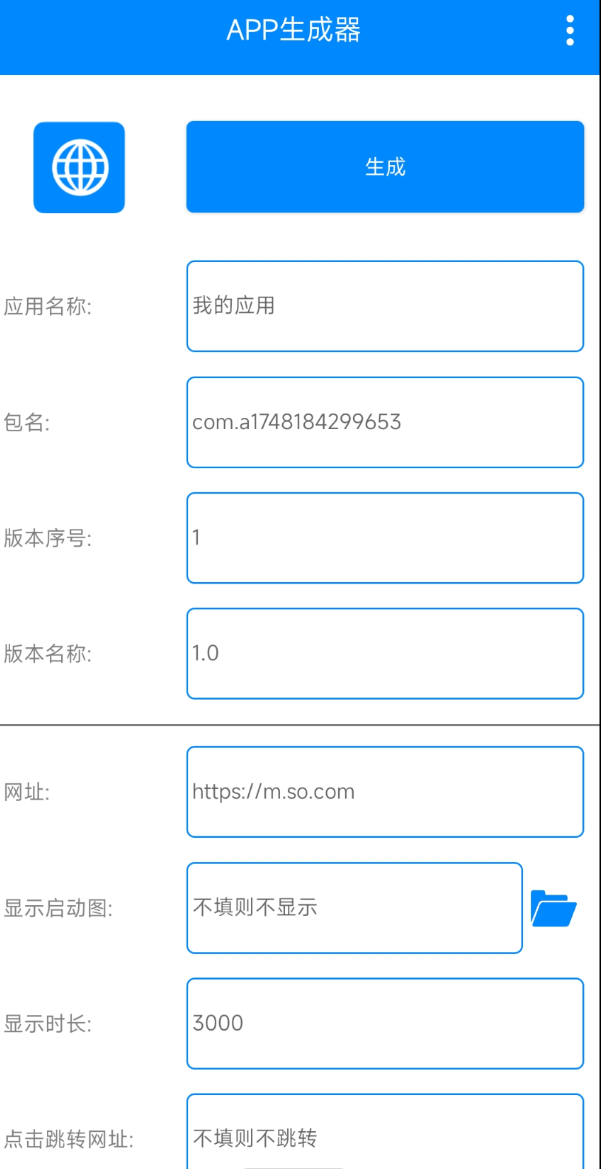Open the folder icon to browse for a splash image
Viewport: 601px width, 1169px height.
click(554, 908)
